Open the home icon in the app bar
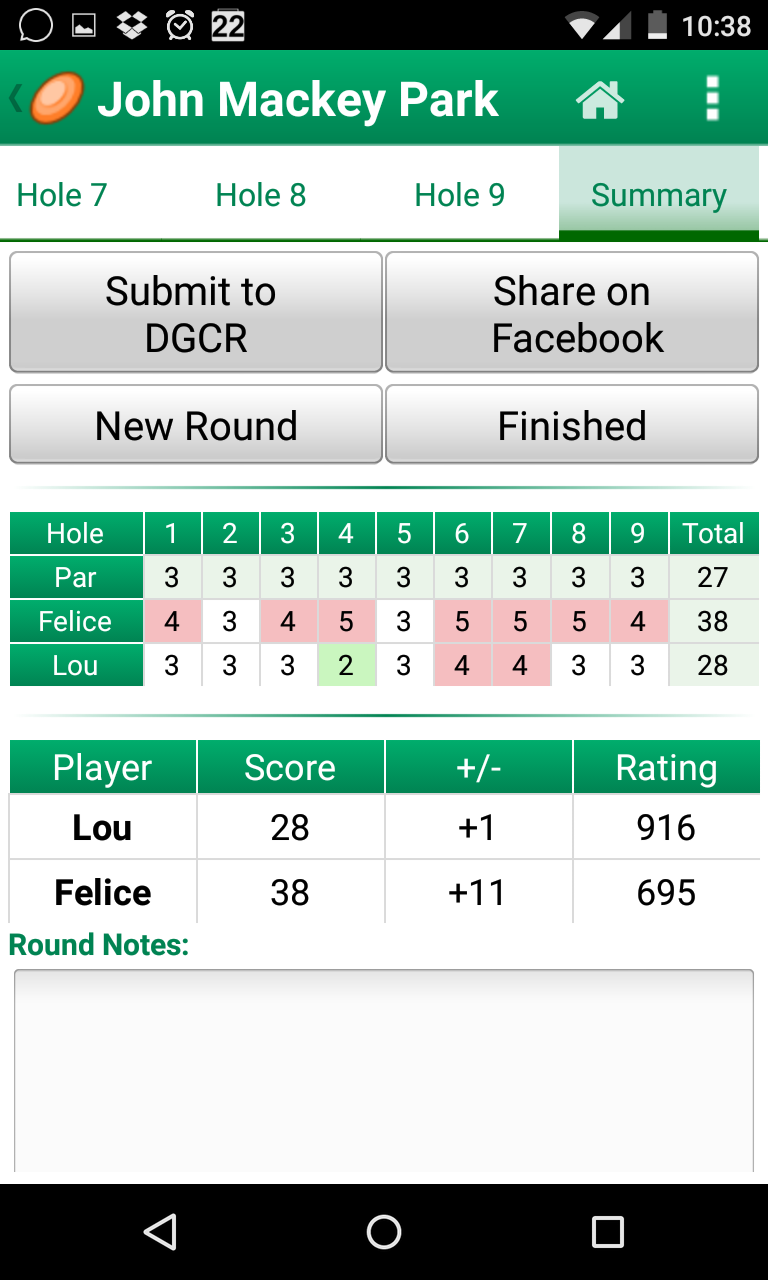The image size is (768, 1280). [599, 98]
